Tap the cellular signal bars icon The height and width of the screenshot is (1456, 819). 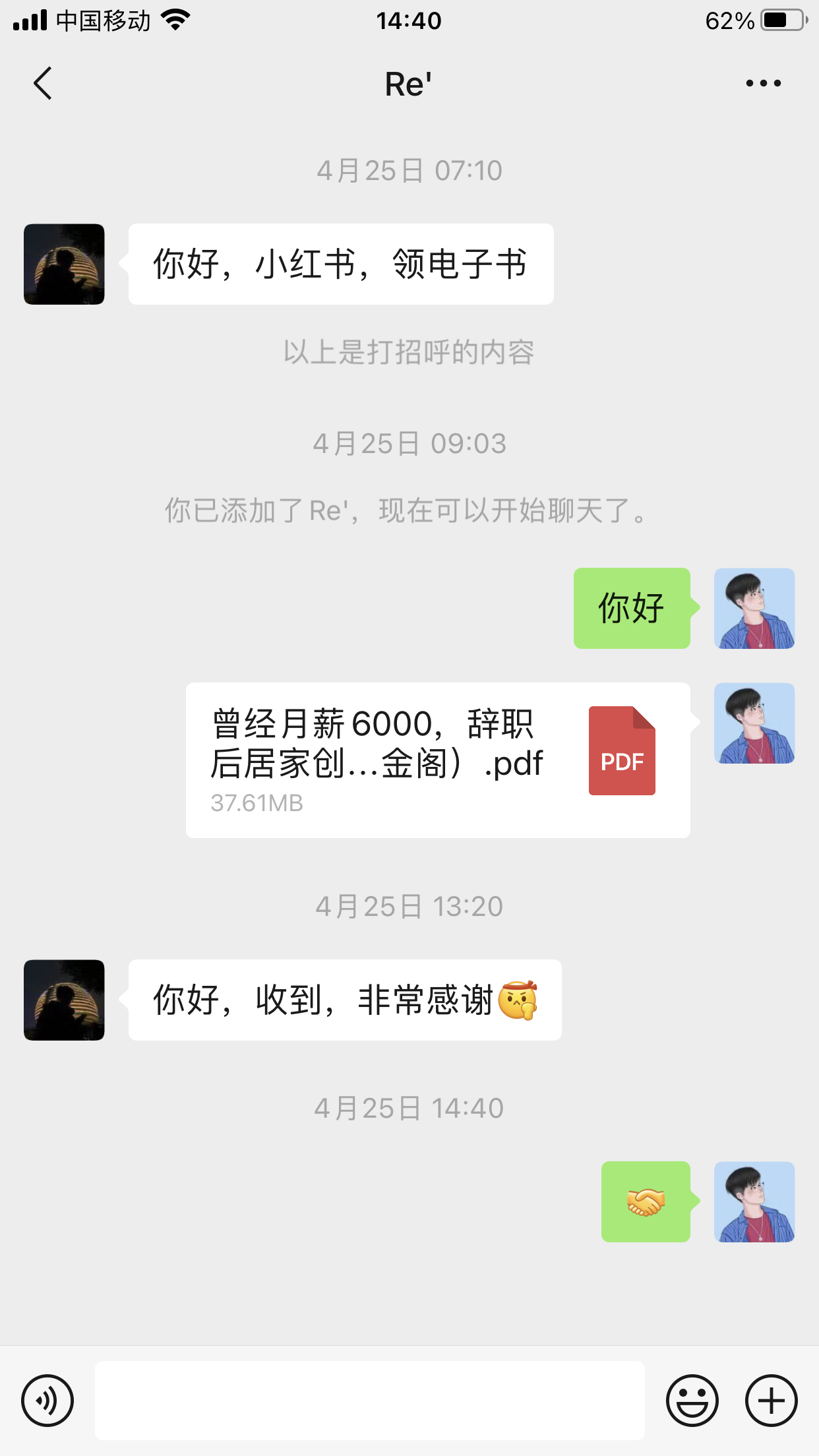tap(29, 20)
